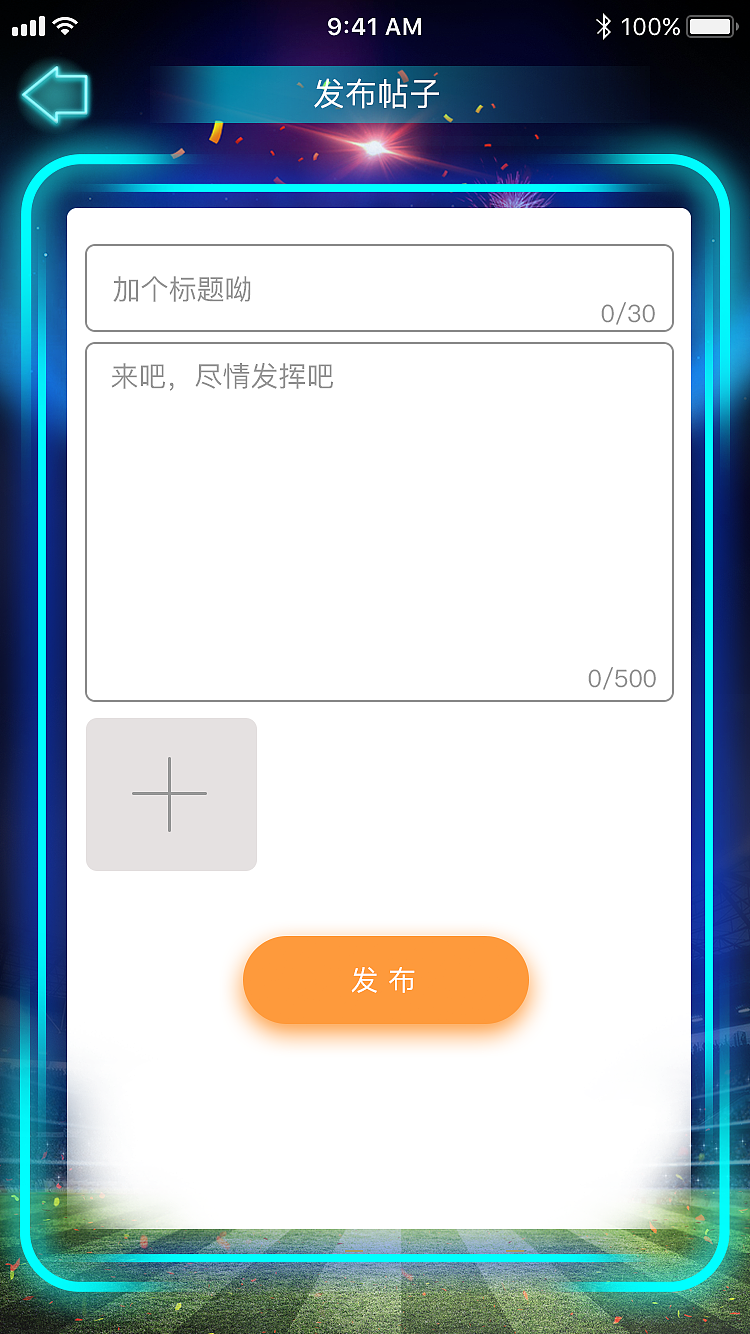Click the 0/30 character counter
The image size is (750, 1334).
[x=630, y=313]
